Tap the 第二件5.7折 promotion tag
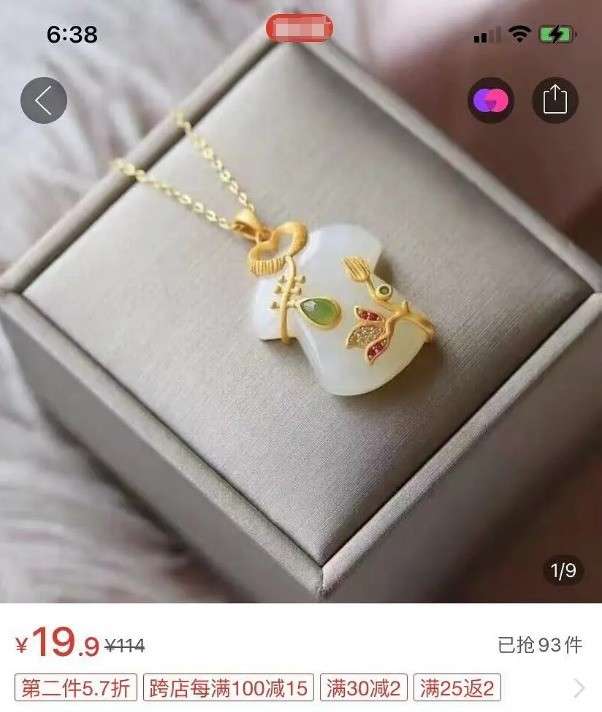 (x=75, y=688)
